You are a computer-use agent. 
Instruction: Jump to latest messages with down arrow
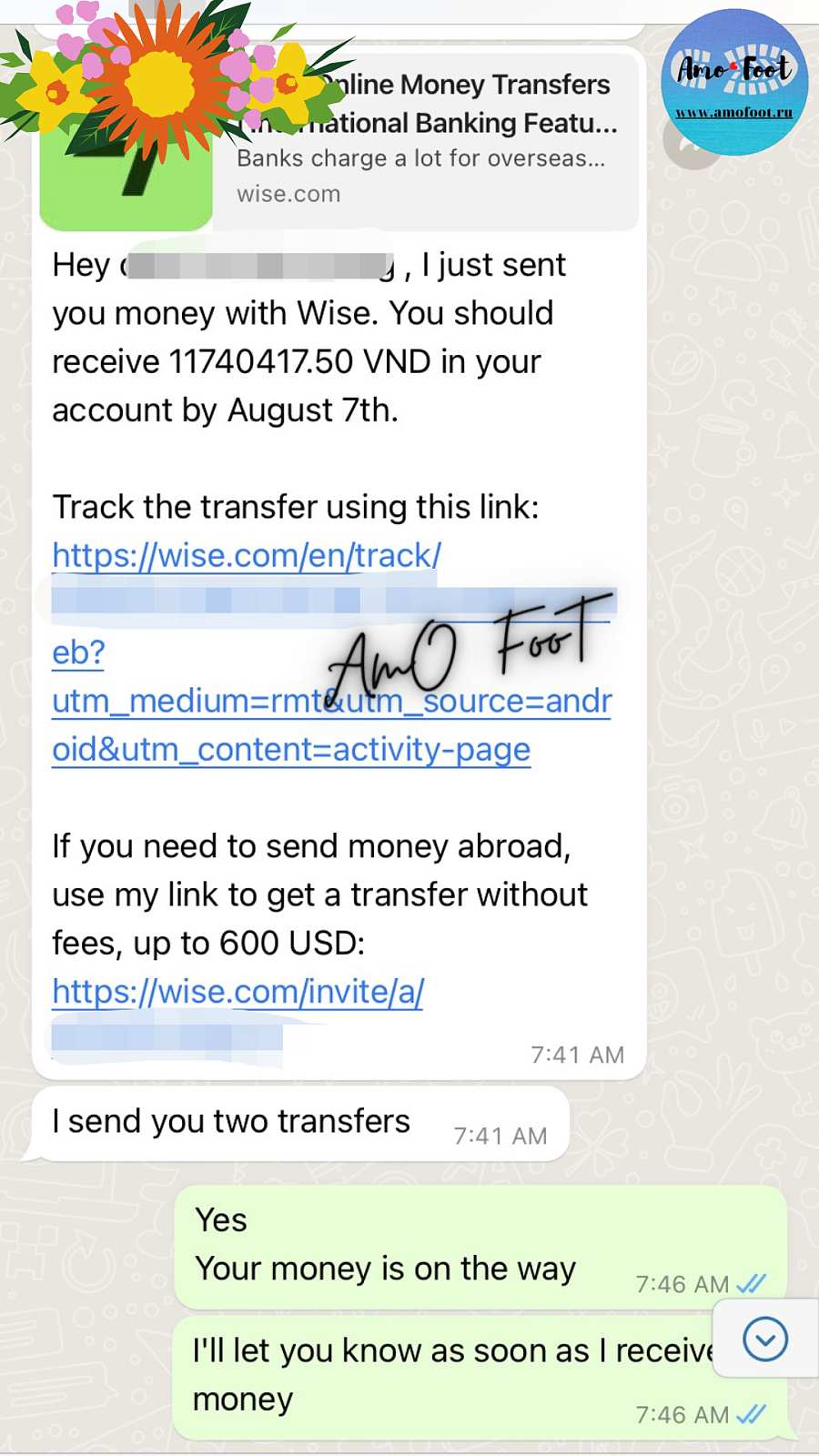click(765, 1339)
